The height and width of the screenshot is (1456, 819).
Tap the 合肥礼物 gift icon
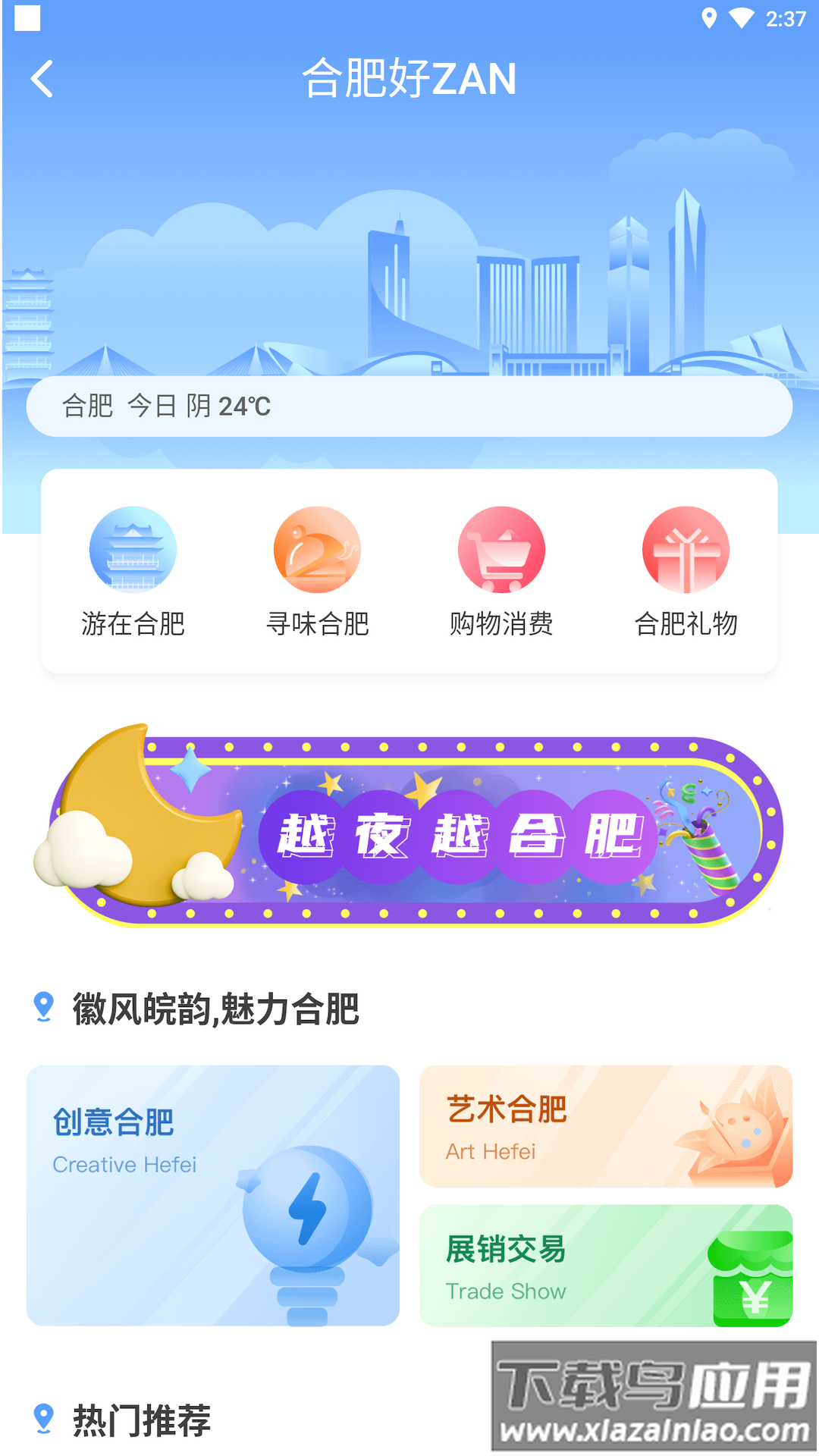(686, 551)
